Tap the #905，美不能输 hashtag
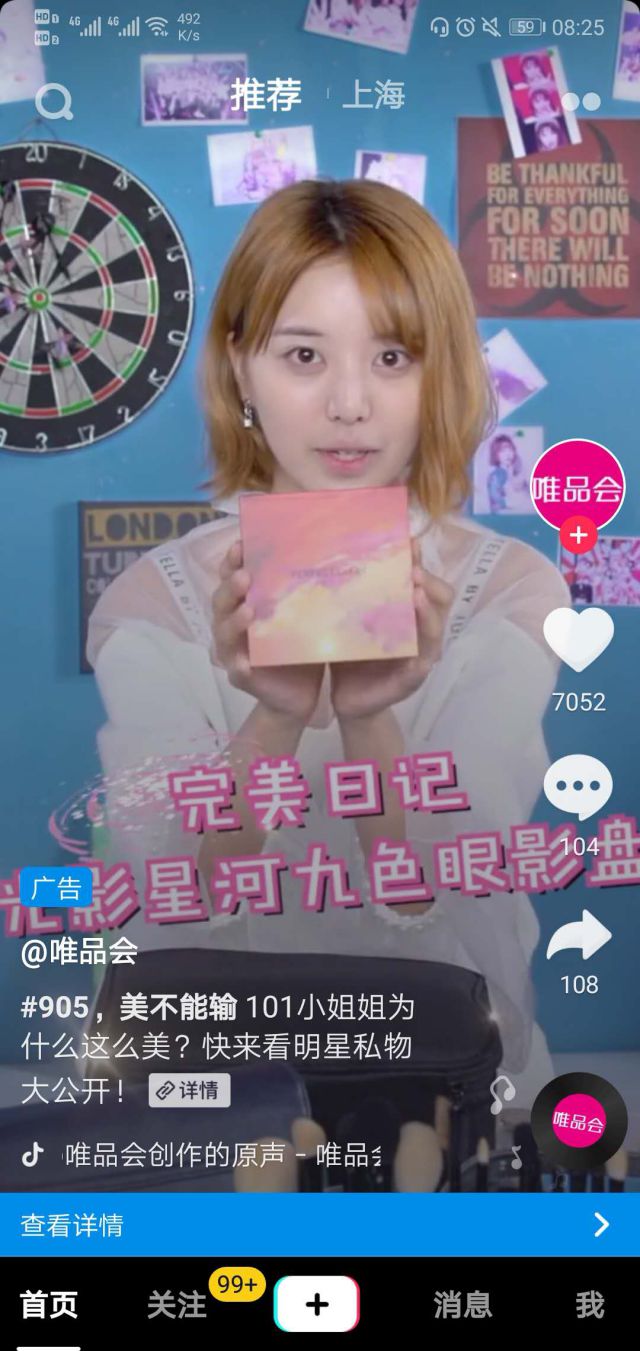 tap(130, 1006)
